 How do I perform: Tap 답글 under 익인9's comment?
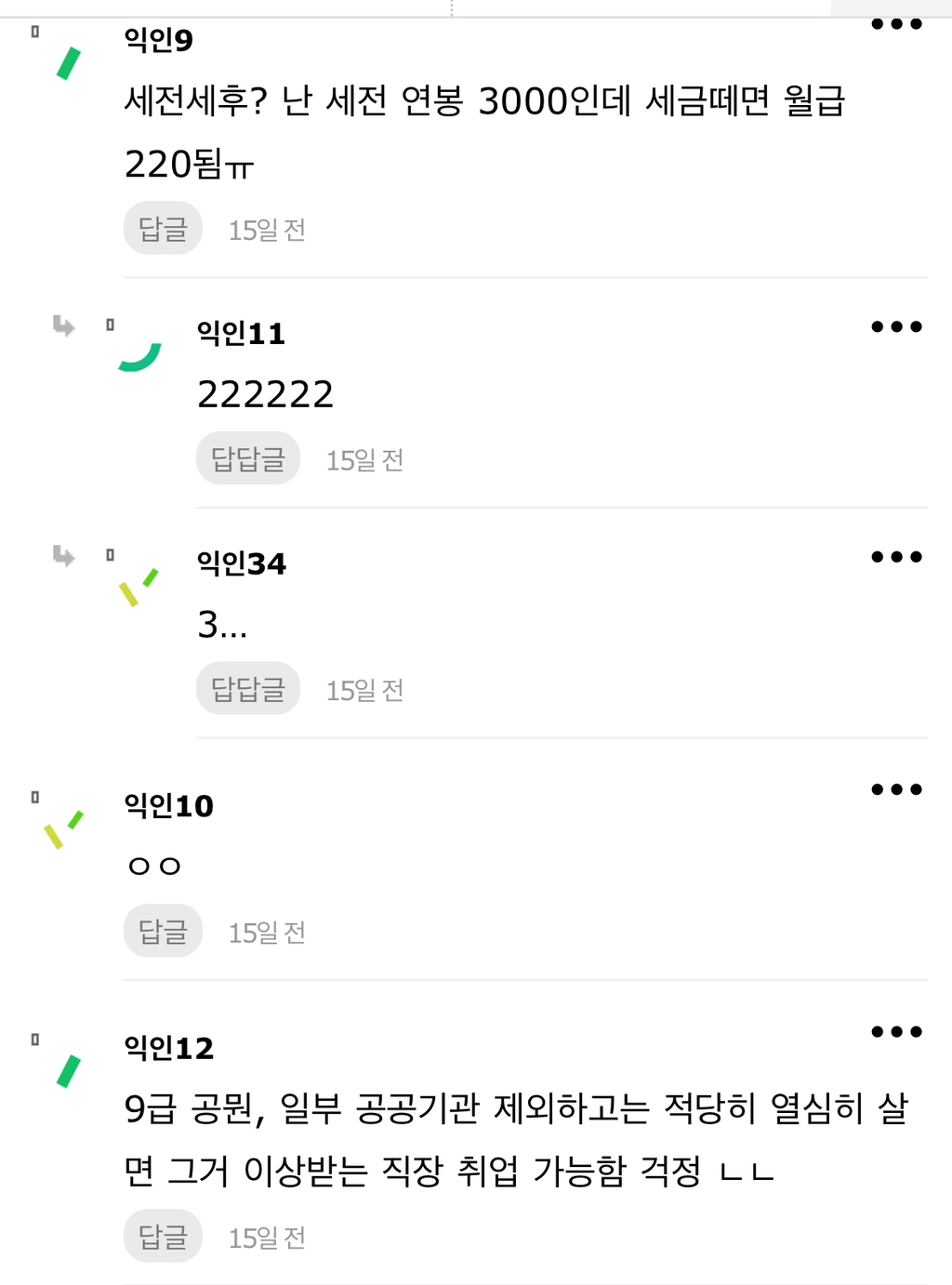[x=163, y=228]
